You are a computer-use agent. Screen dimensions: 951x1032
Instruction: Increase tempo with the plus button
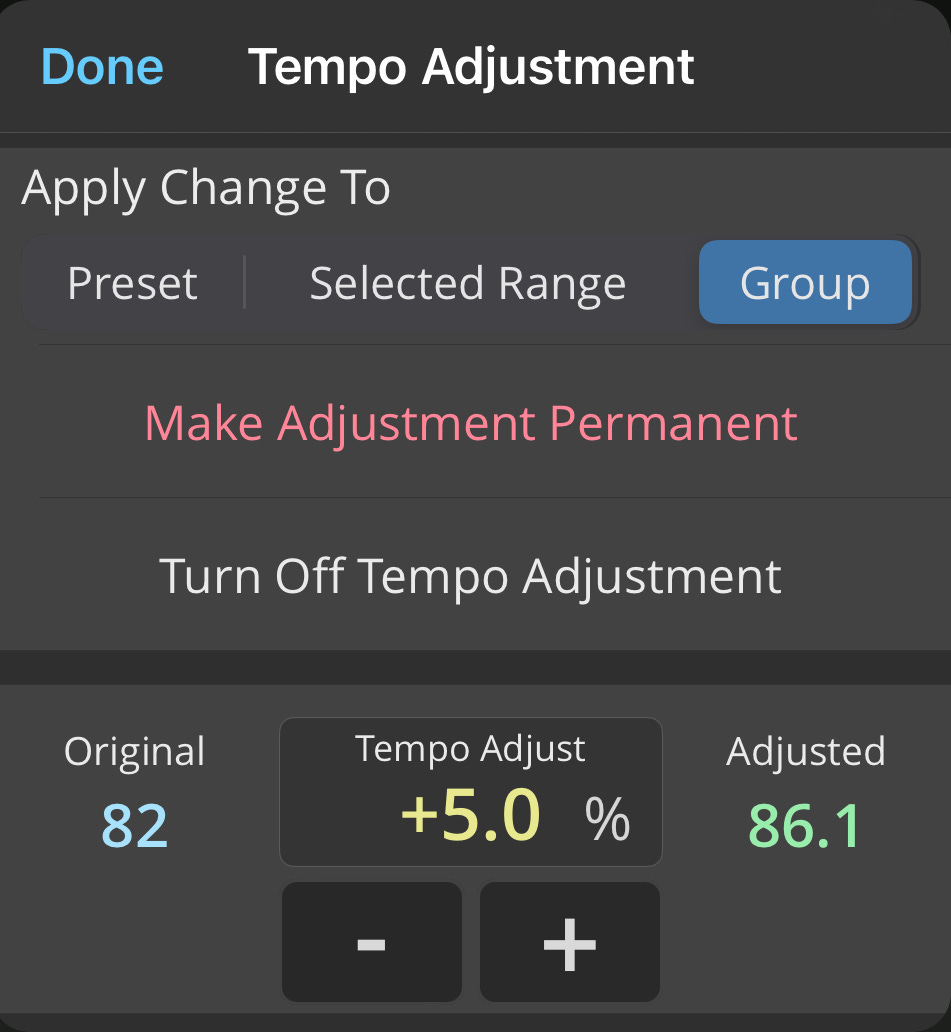pyautogui.click(x=569, y=942)
